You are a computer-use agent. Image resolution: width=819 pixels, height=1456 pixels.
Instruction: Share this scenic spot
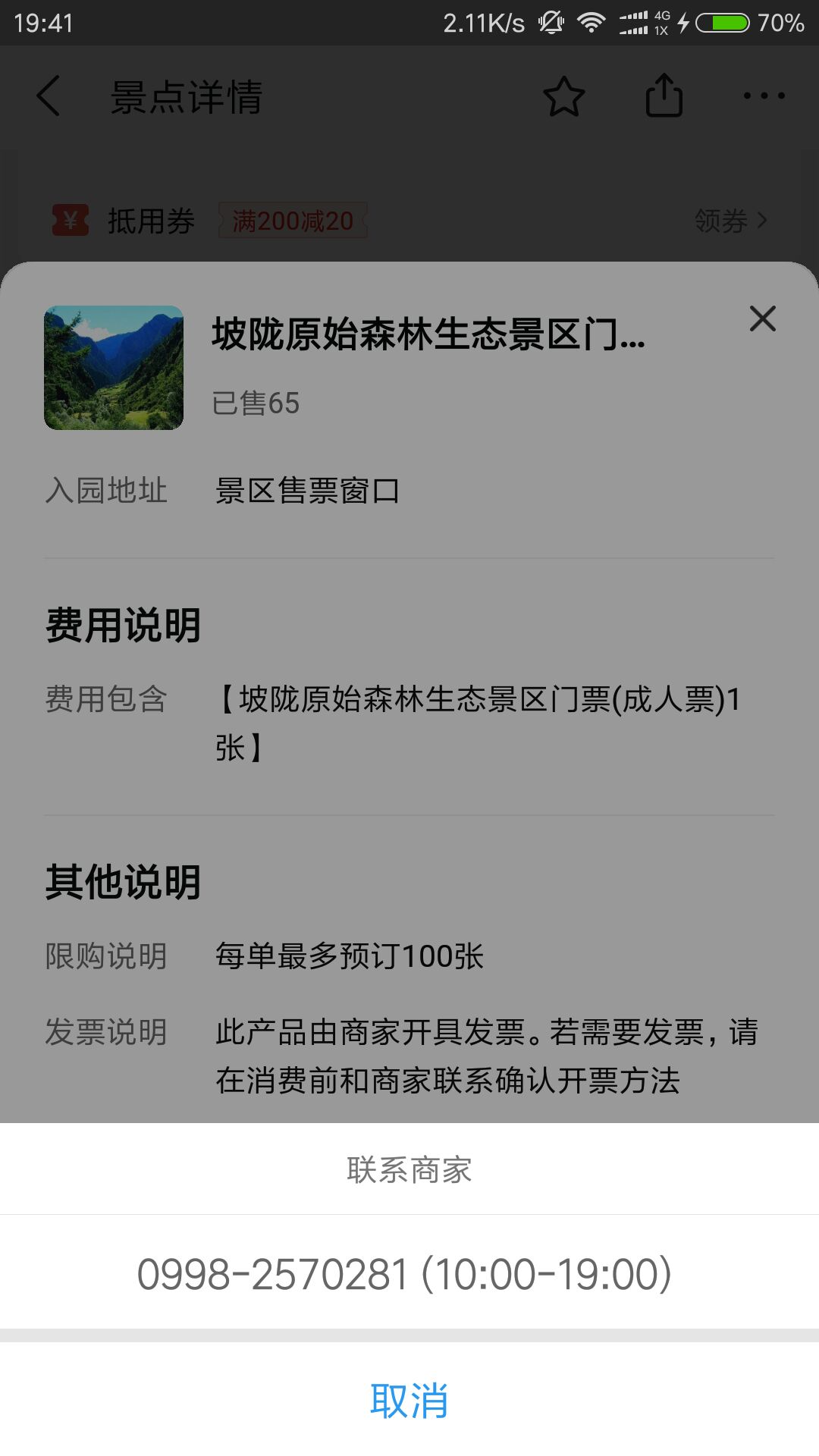(x=664, y=96)
